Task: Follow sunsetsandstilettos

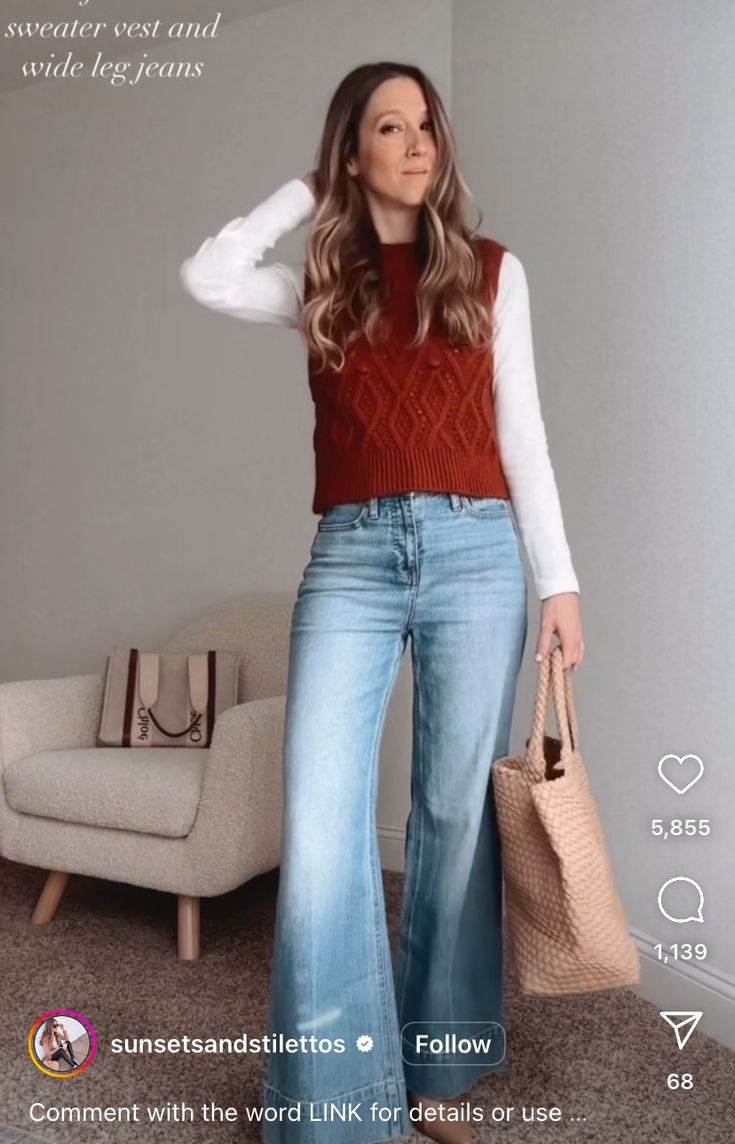Action: (453, 1044)
